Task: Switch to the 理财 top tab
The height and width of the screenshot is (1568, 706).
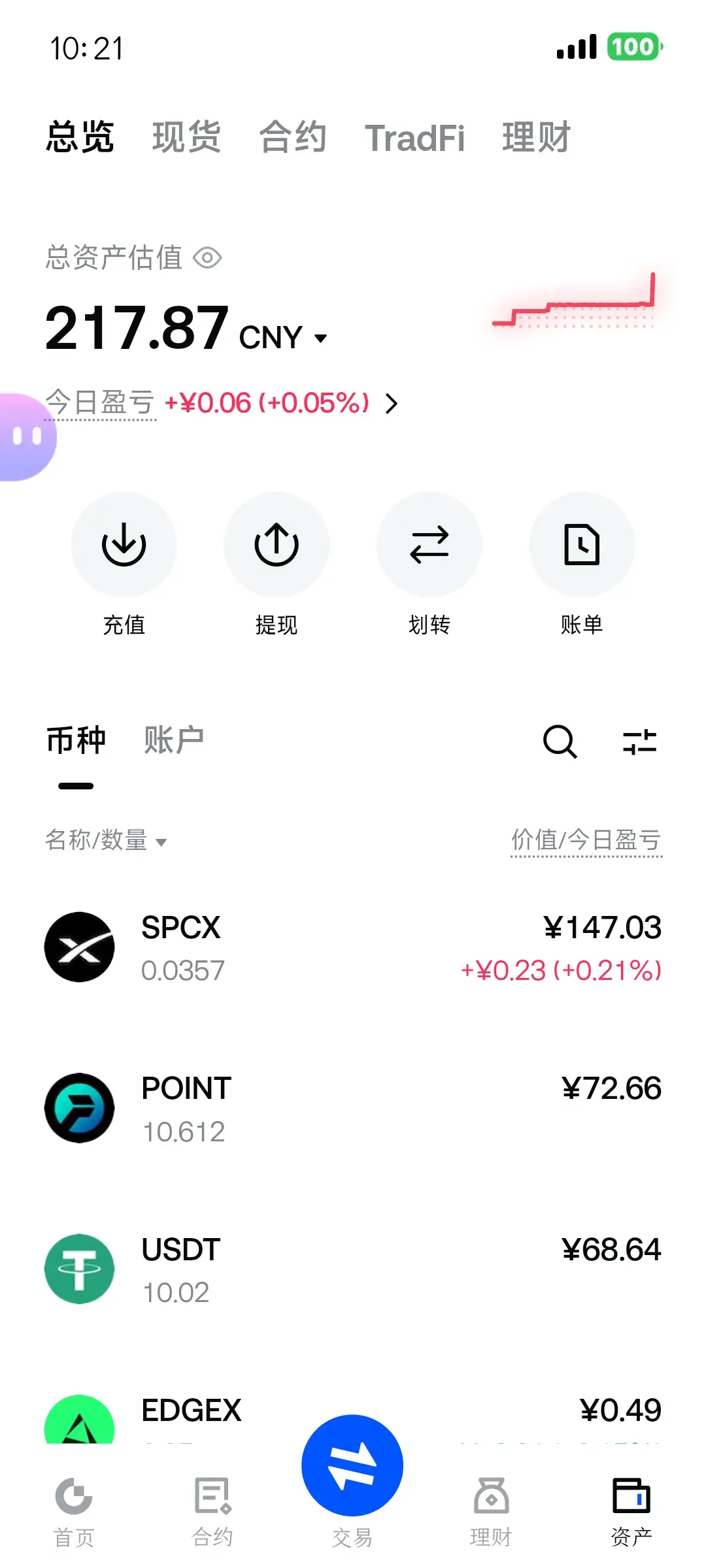Action: coord(536,137)
